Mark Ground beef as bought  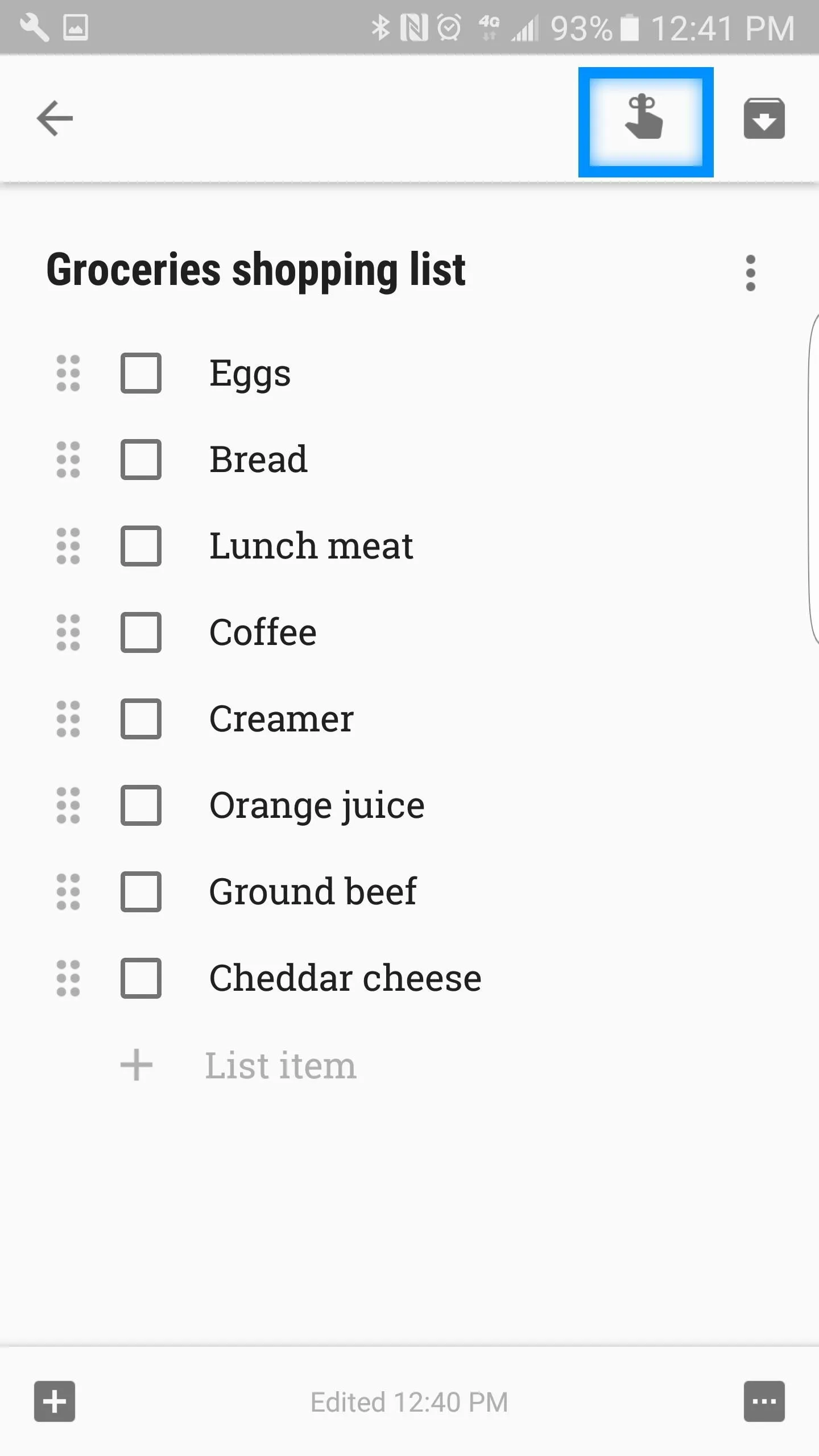click(x=140, y=892)
